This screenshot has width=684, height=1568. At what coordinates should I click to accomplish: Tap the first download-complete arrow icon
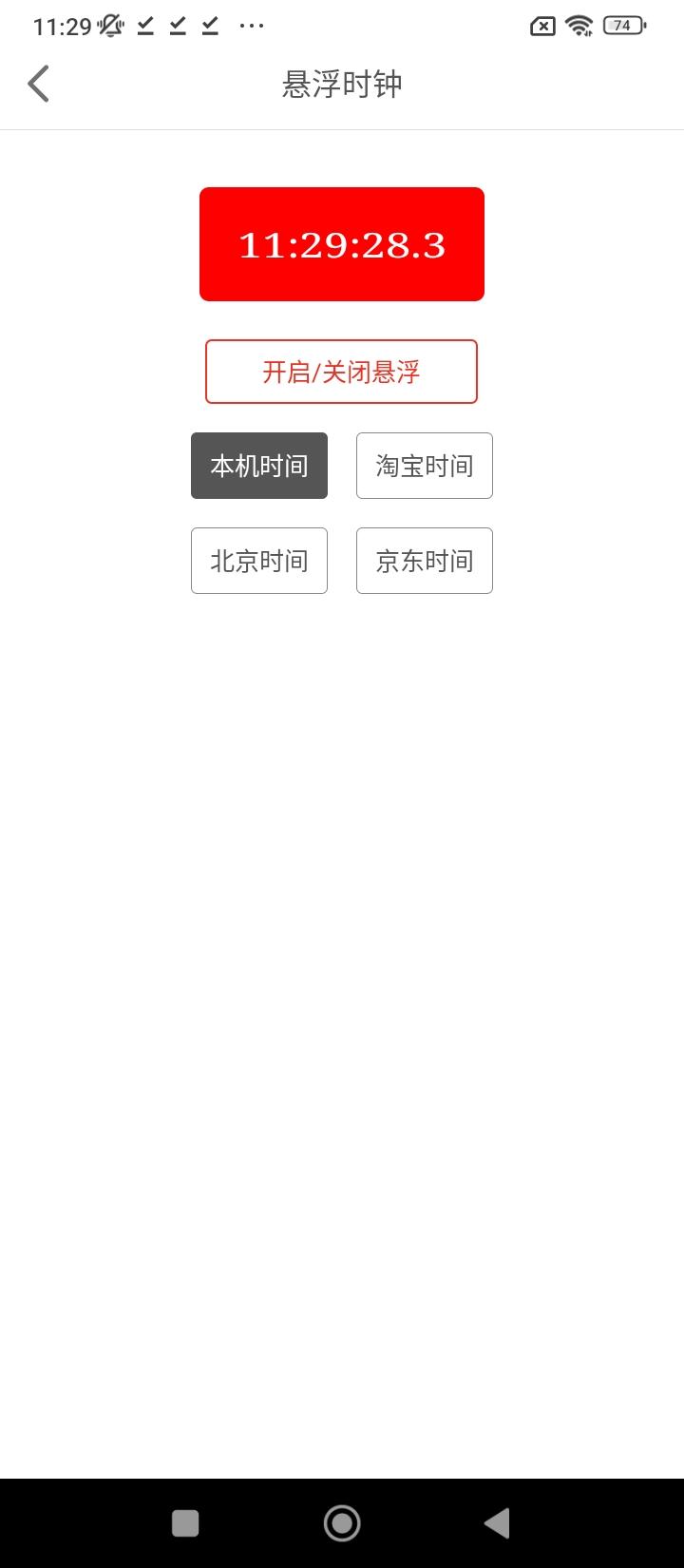click(x=144, y=26)
